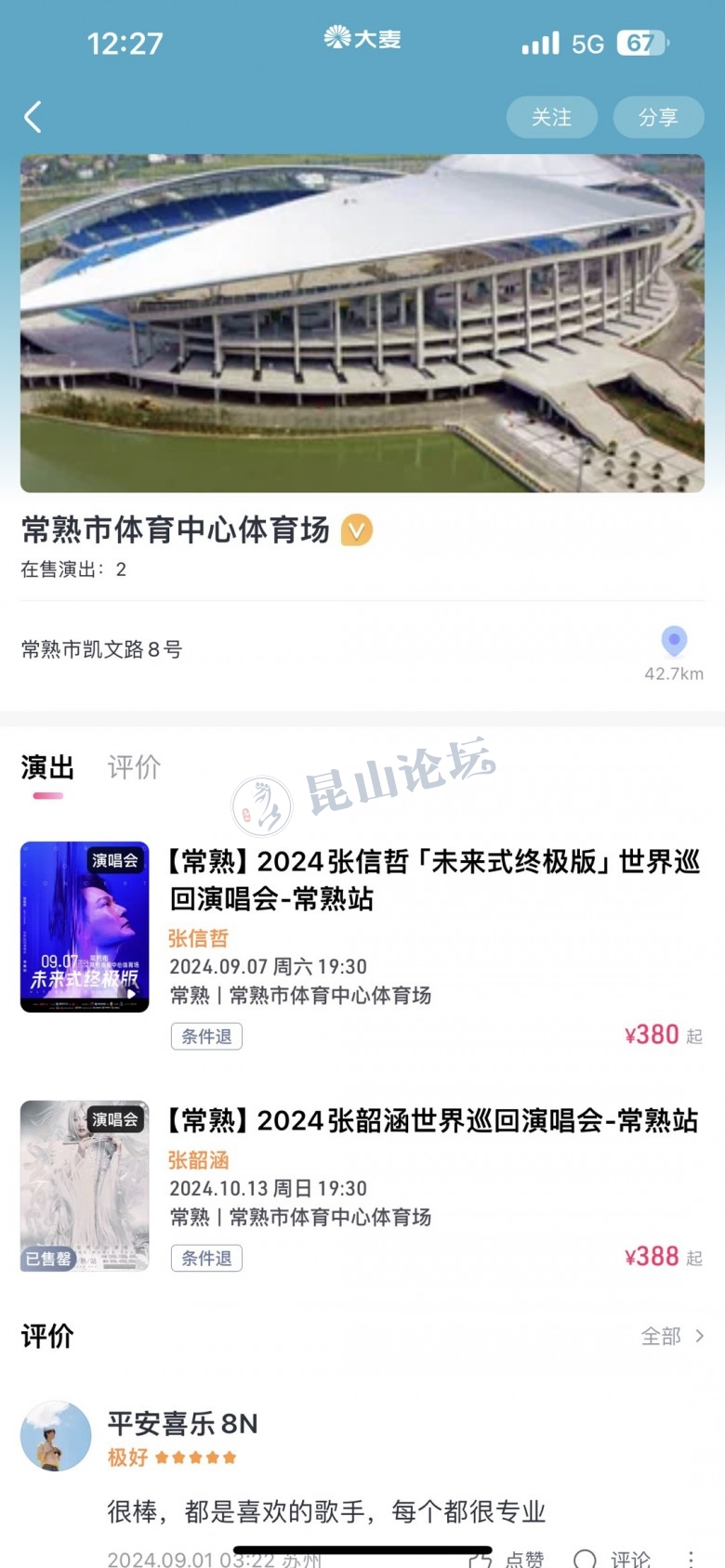
Task: Open the 张韶涵 世界巡回演唱会 concert listing
Action: point(432,1121)
